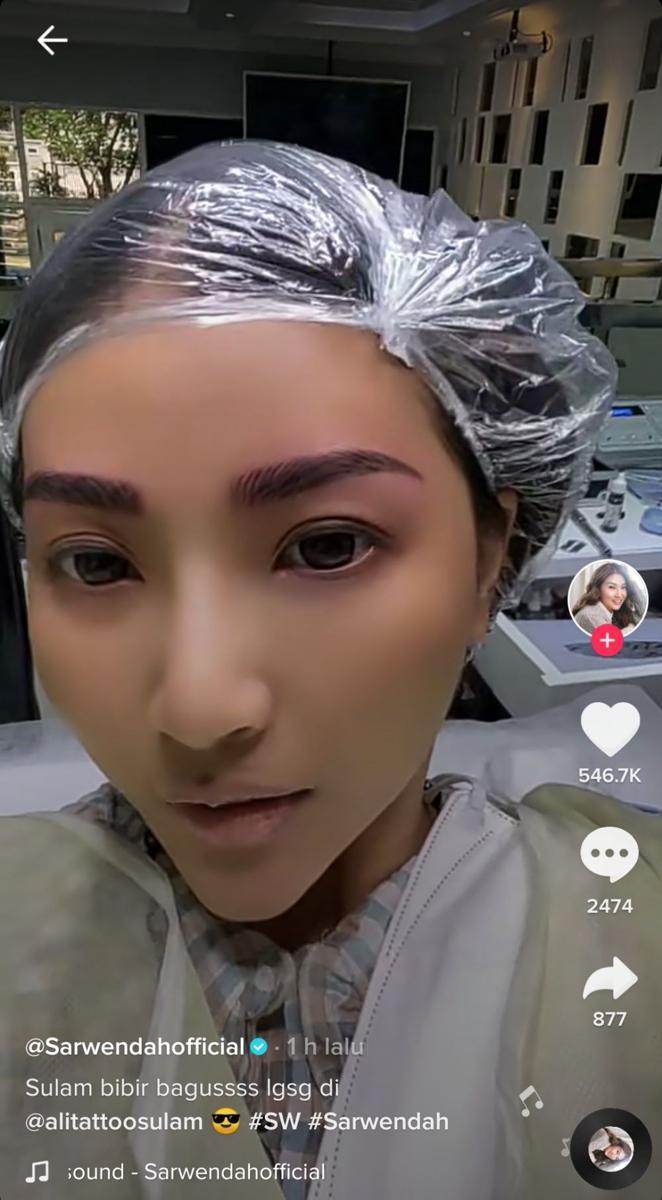Open the spinning sound disc

[x=610, y=1148]
